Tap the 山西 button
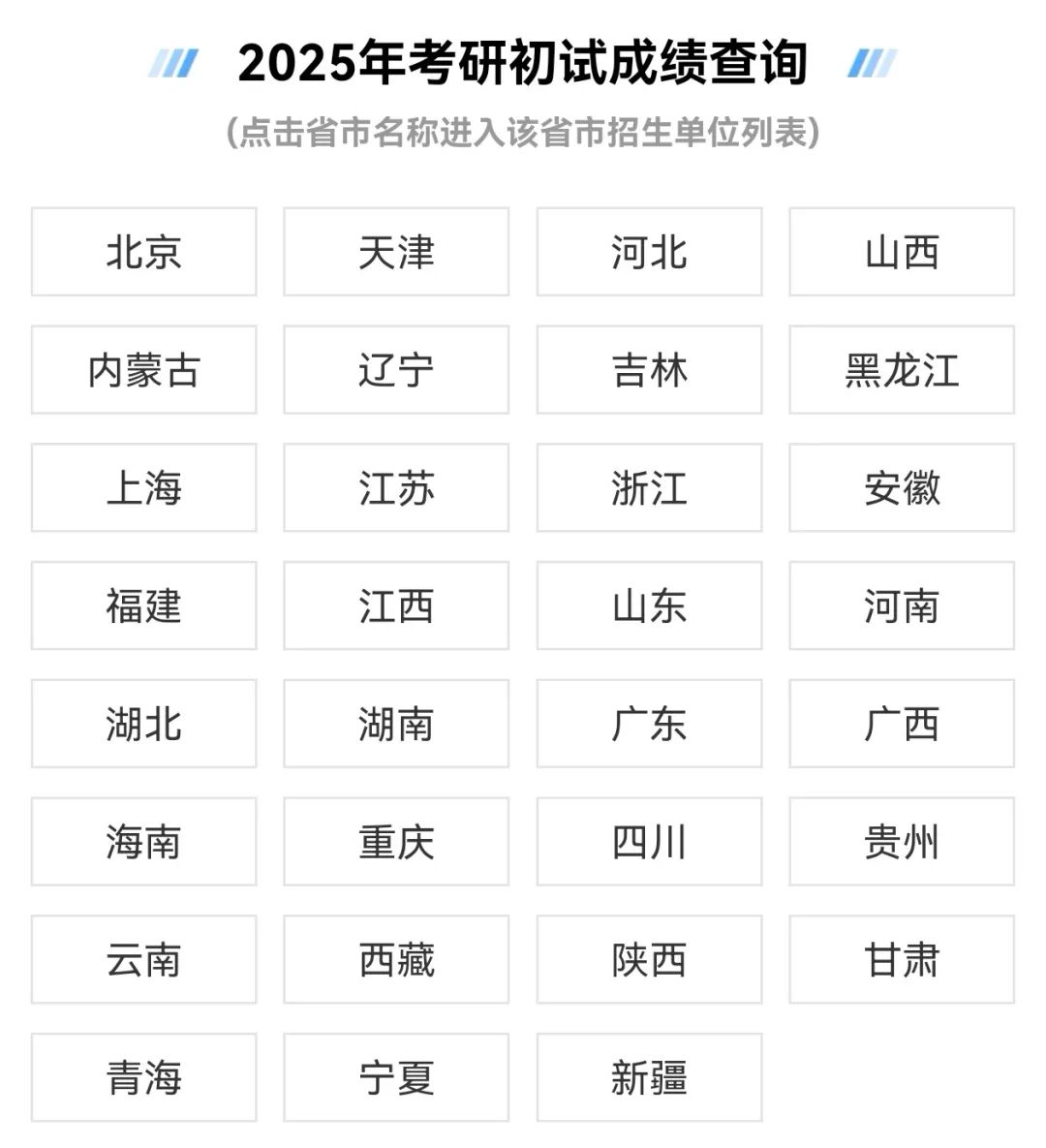Screen dimensions: 1046x1148 point(902,252)
